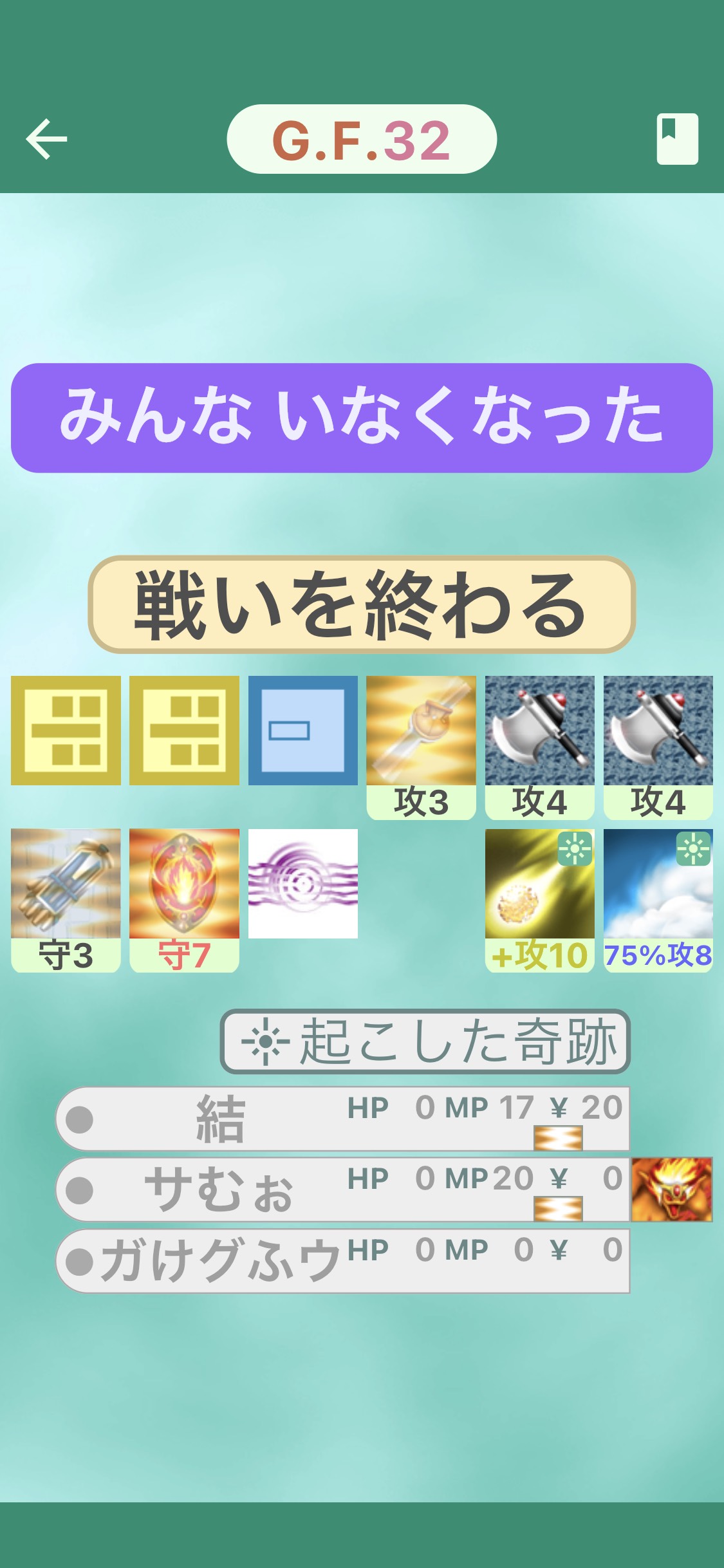The height and width of the screenshot is (1568, 724).
Task: Select the +攻10 miracle card
Action: (539, 899)
